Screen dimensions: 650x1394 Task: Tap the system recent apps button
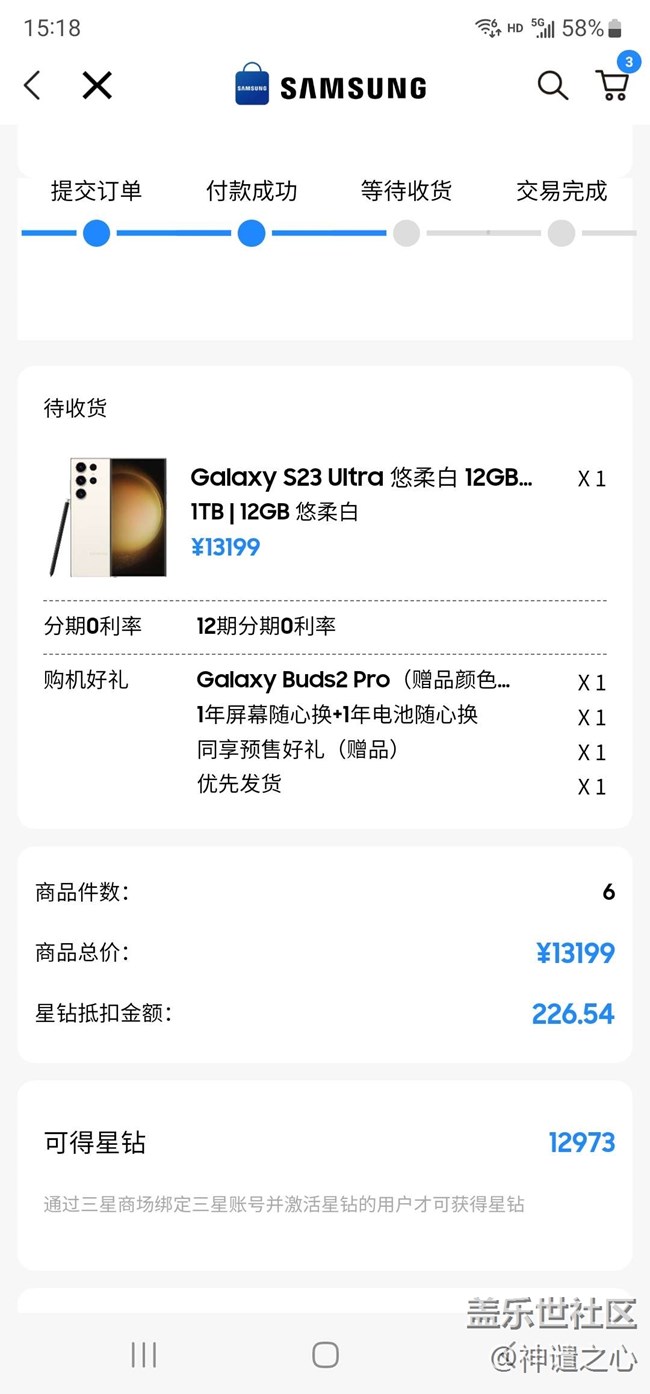click(144, 1354)
